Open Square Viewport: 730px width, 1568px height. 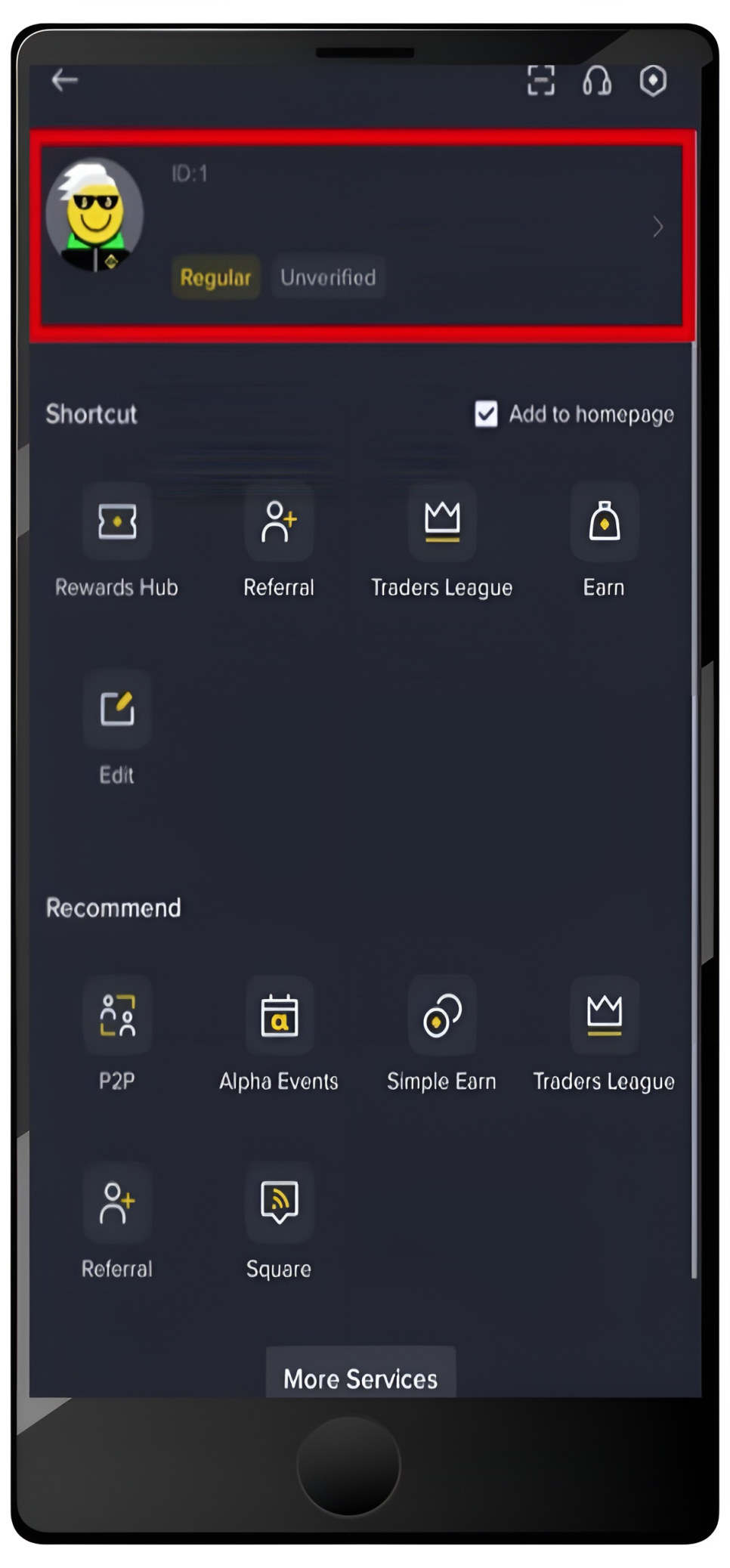(279, 1203)
